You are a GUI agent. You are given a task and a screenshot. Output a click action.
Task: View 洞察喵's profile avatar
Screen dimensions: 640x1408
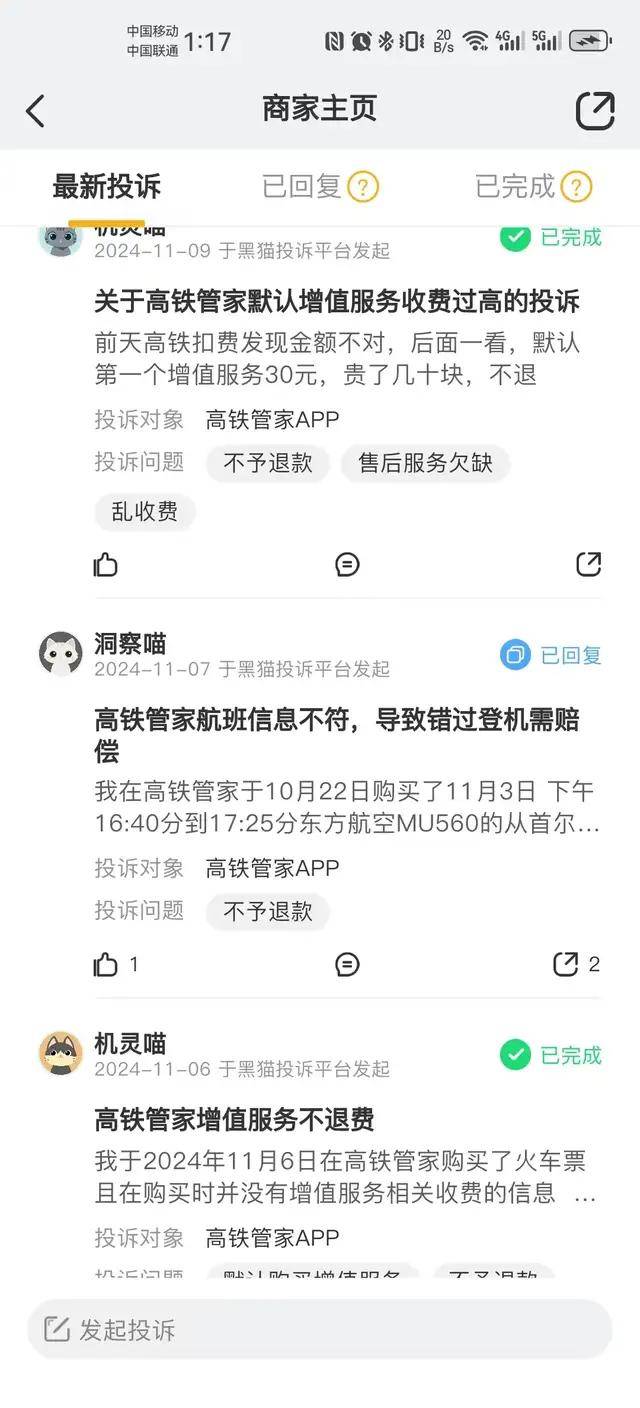61,654
